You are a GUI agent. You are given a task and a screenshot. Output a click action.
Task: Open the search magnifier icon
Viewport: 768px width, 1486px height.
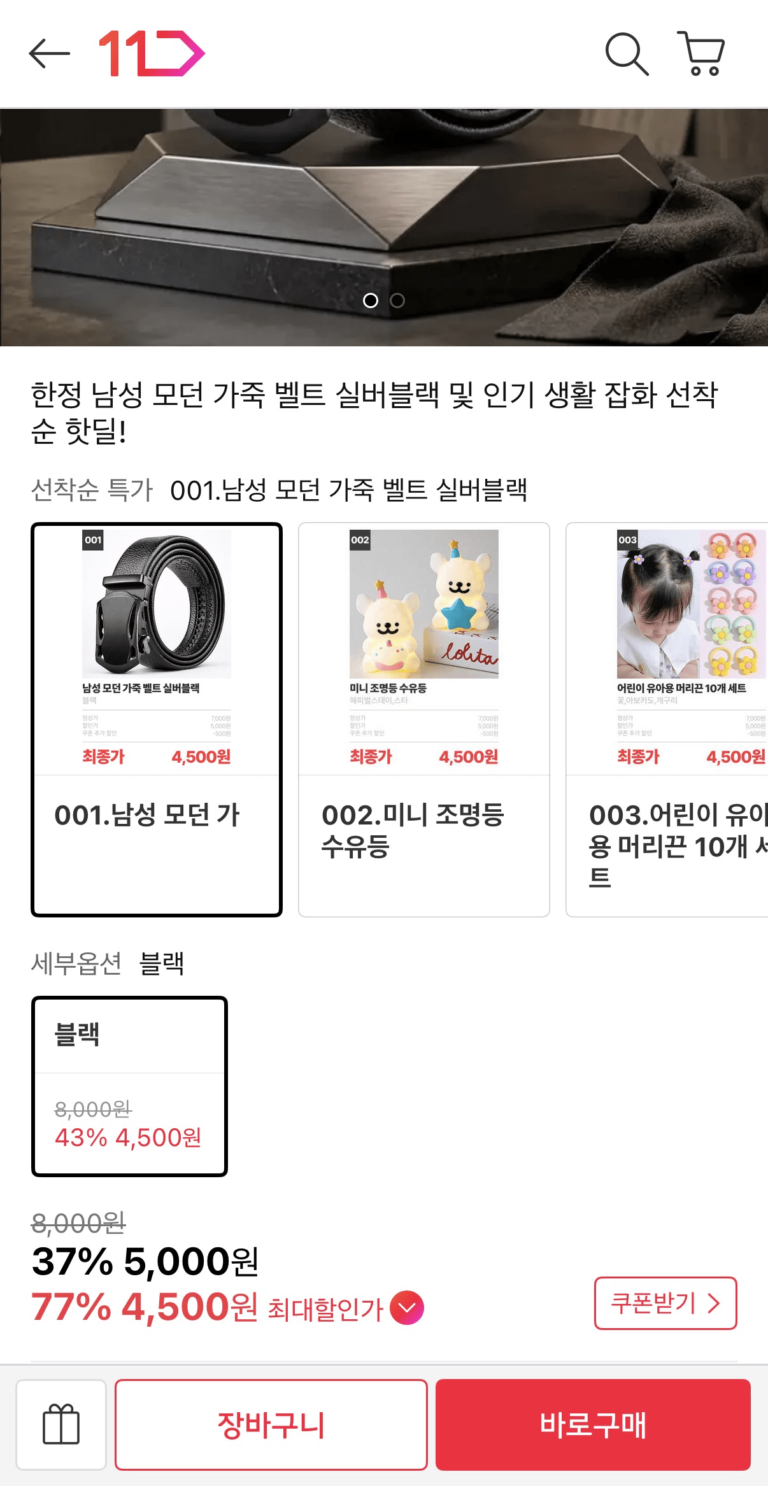coord(627,54)
